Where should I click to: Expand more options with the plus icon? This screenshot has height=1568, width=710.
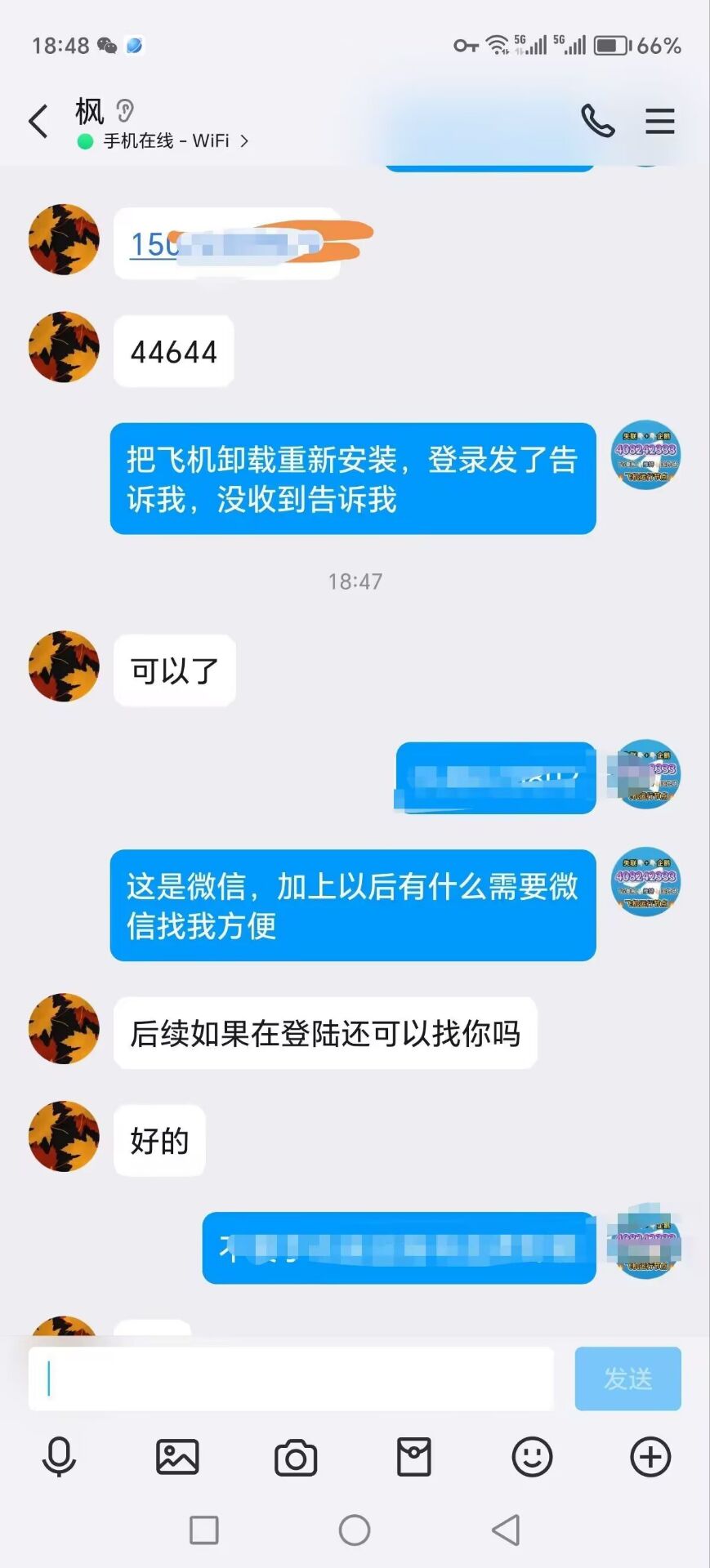(650, 1457)
